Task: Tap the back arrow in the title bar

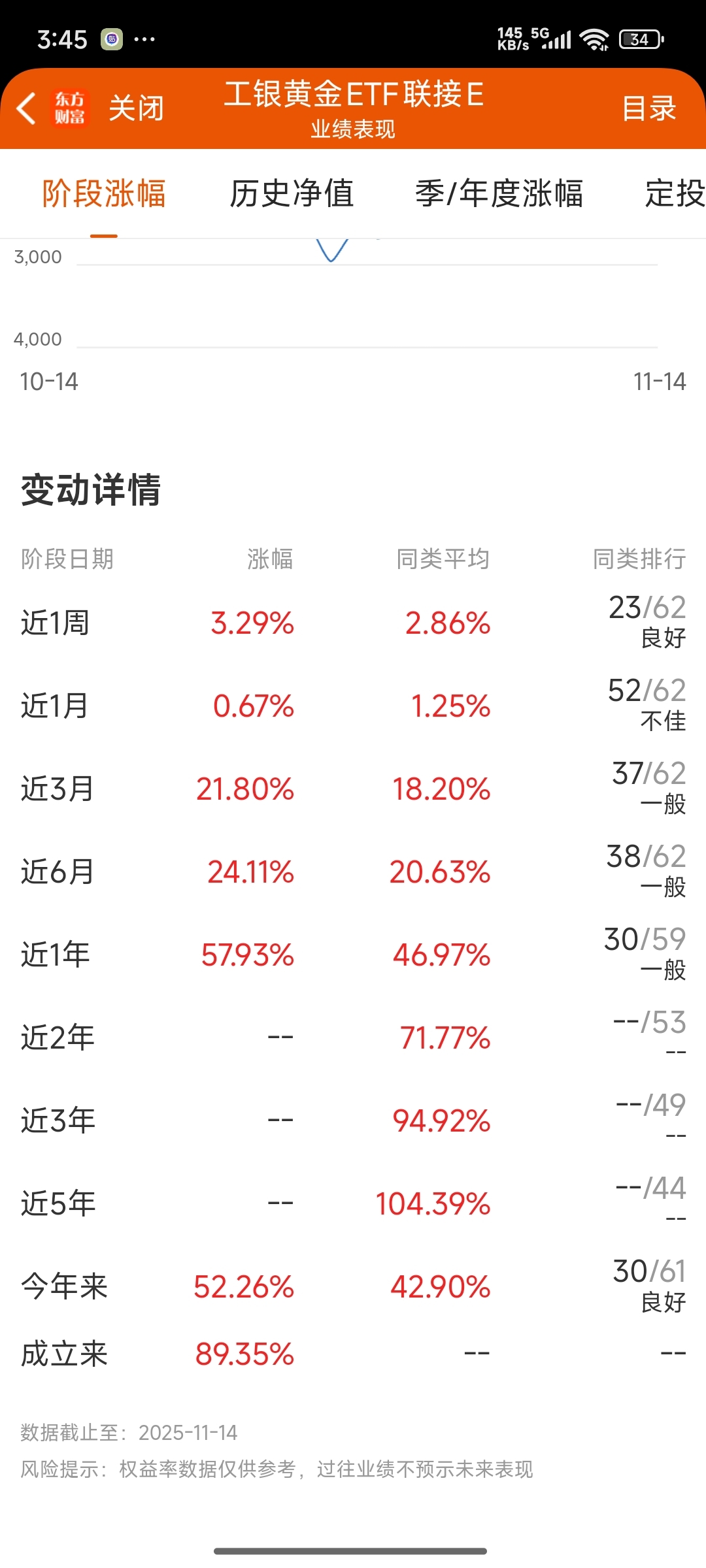Action: click(x=27, y=108)
